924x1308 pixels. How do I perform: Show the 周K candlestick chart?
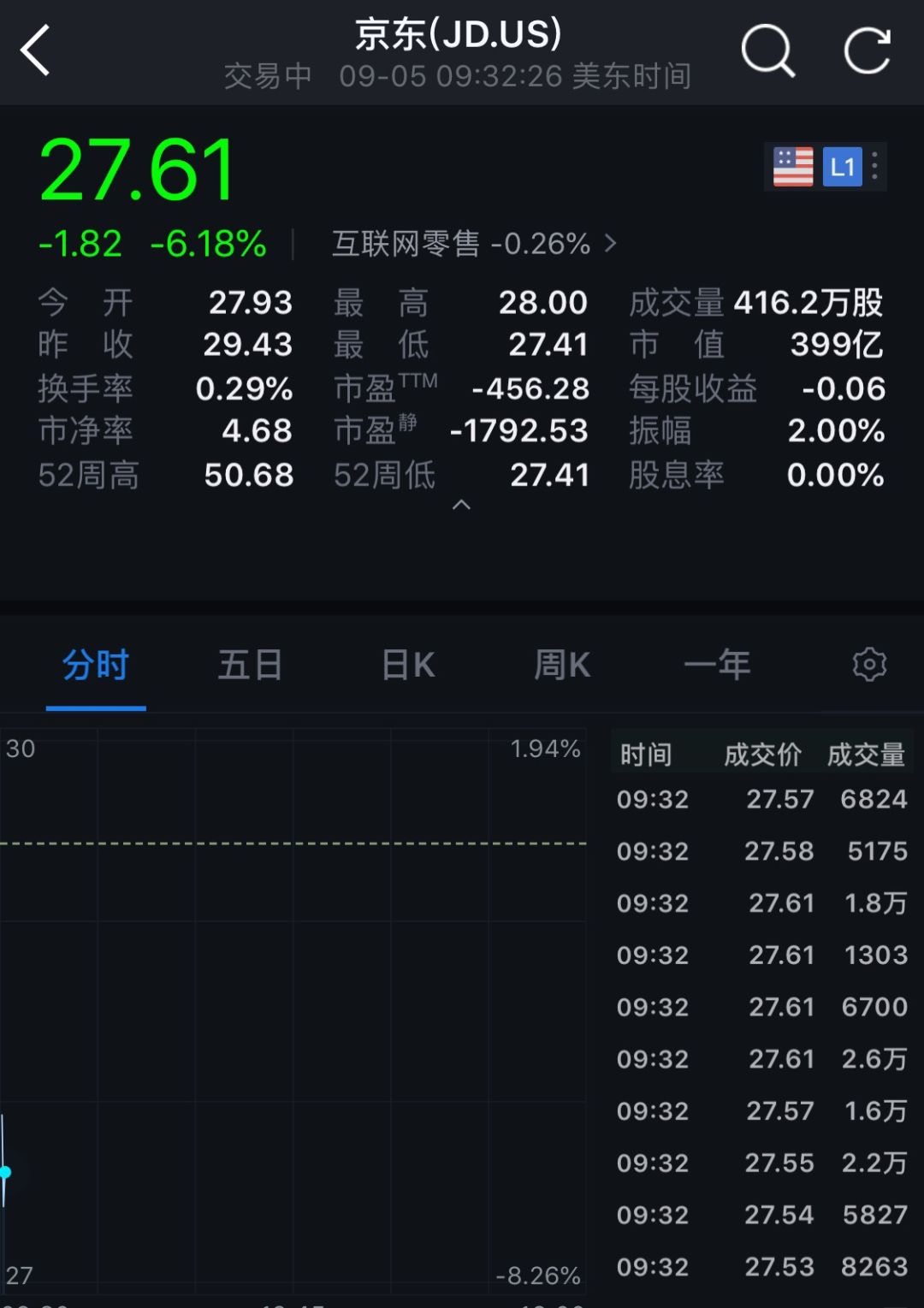(x=562, y=666)
